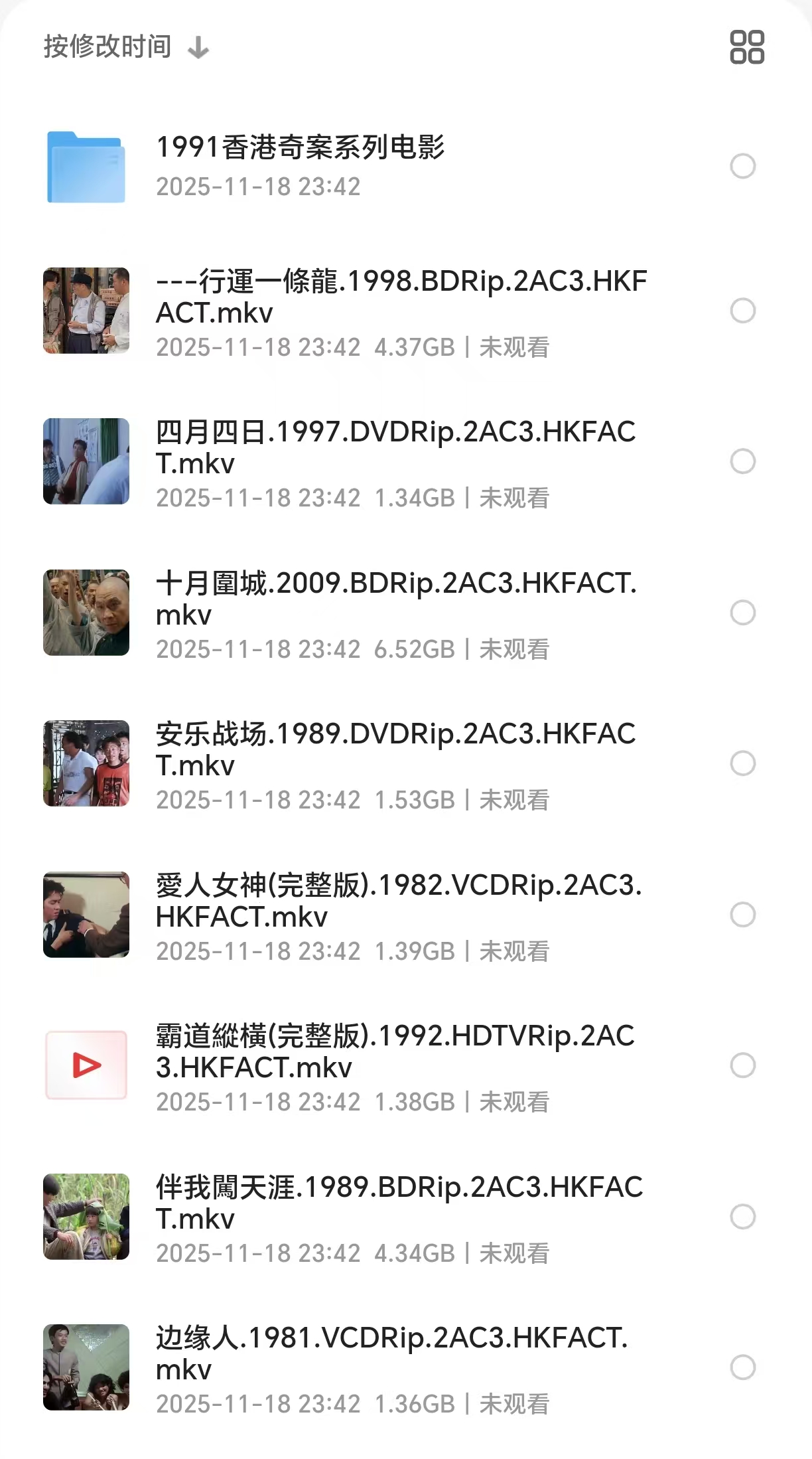Select the 伴我闖天涯.1989 file circle
The height and width of the screenshot is (1459, 812).
743,1217
